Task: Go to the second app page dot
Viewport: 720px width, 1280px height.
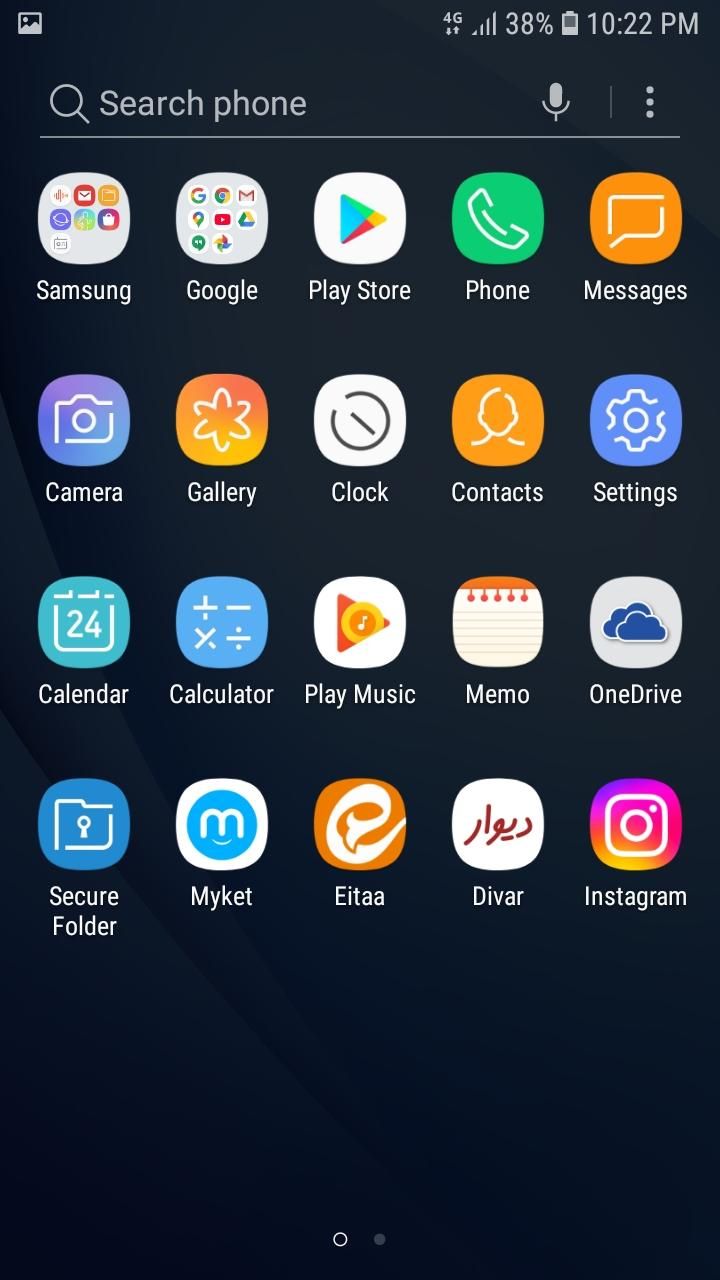Action: pos(380,1239)
